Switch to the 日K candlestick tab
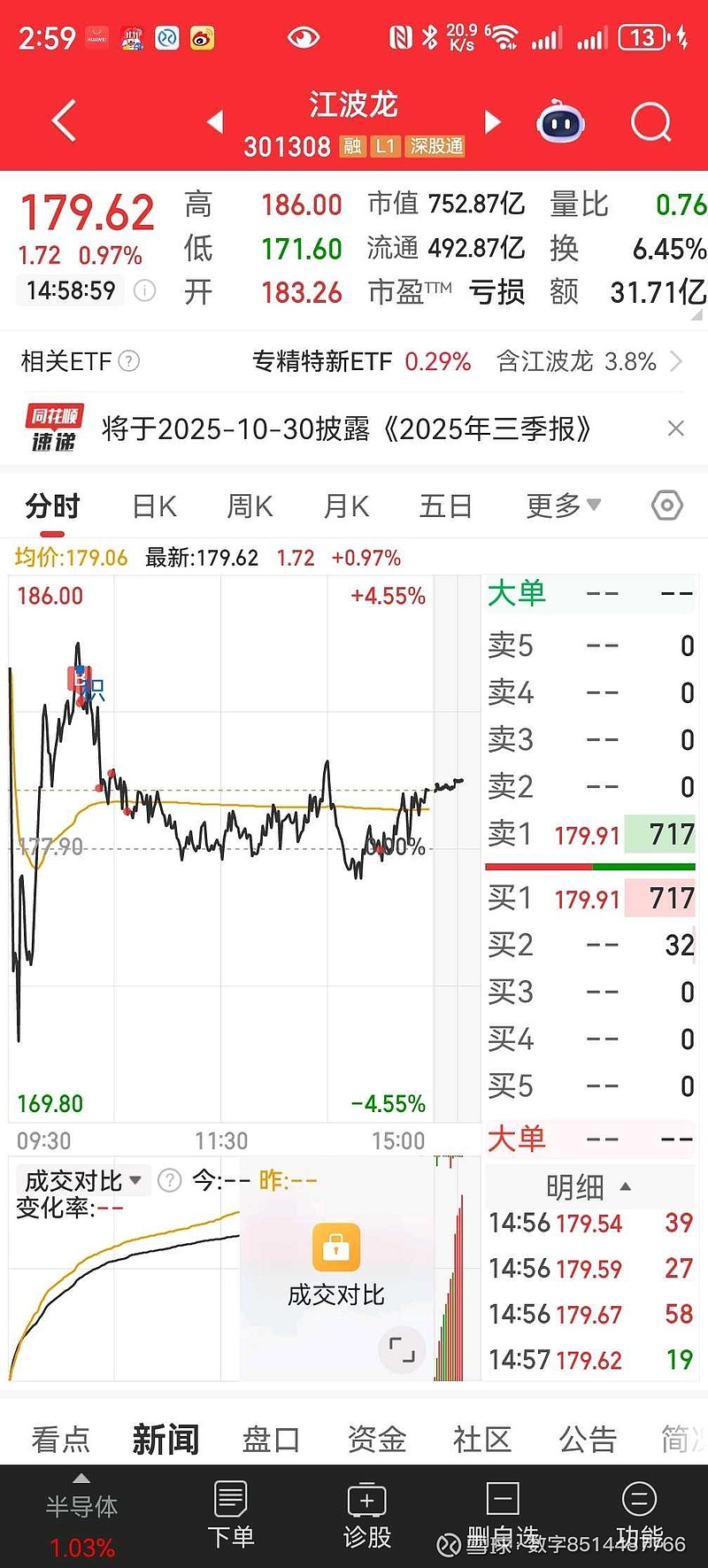This screenshot has width=708, height=1568. [152, 505]
